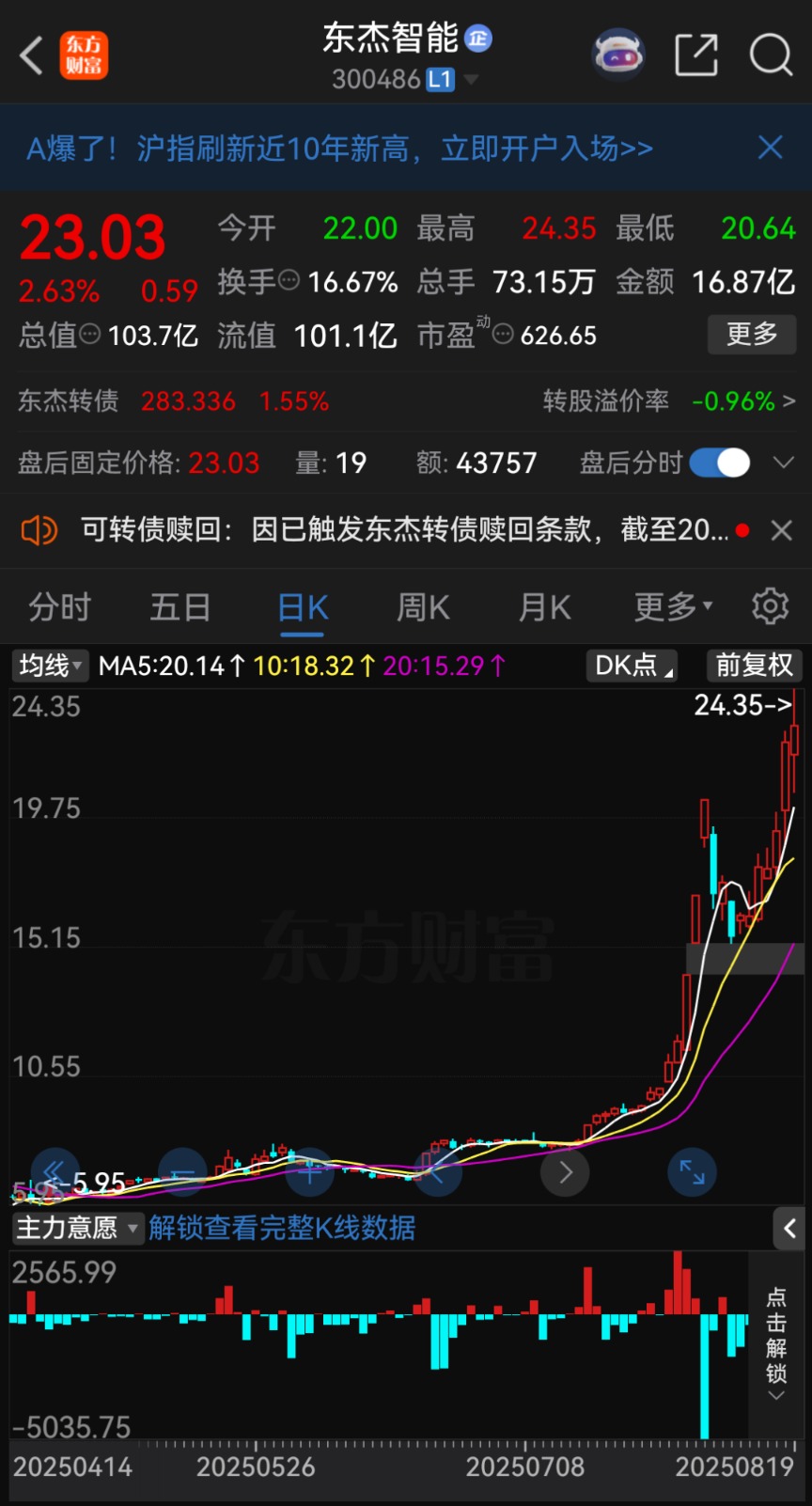Close the 沪指刷新近10年新高 banner
812x1506 pixels.
tap(771, 148)
